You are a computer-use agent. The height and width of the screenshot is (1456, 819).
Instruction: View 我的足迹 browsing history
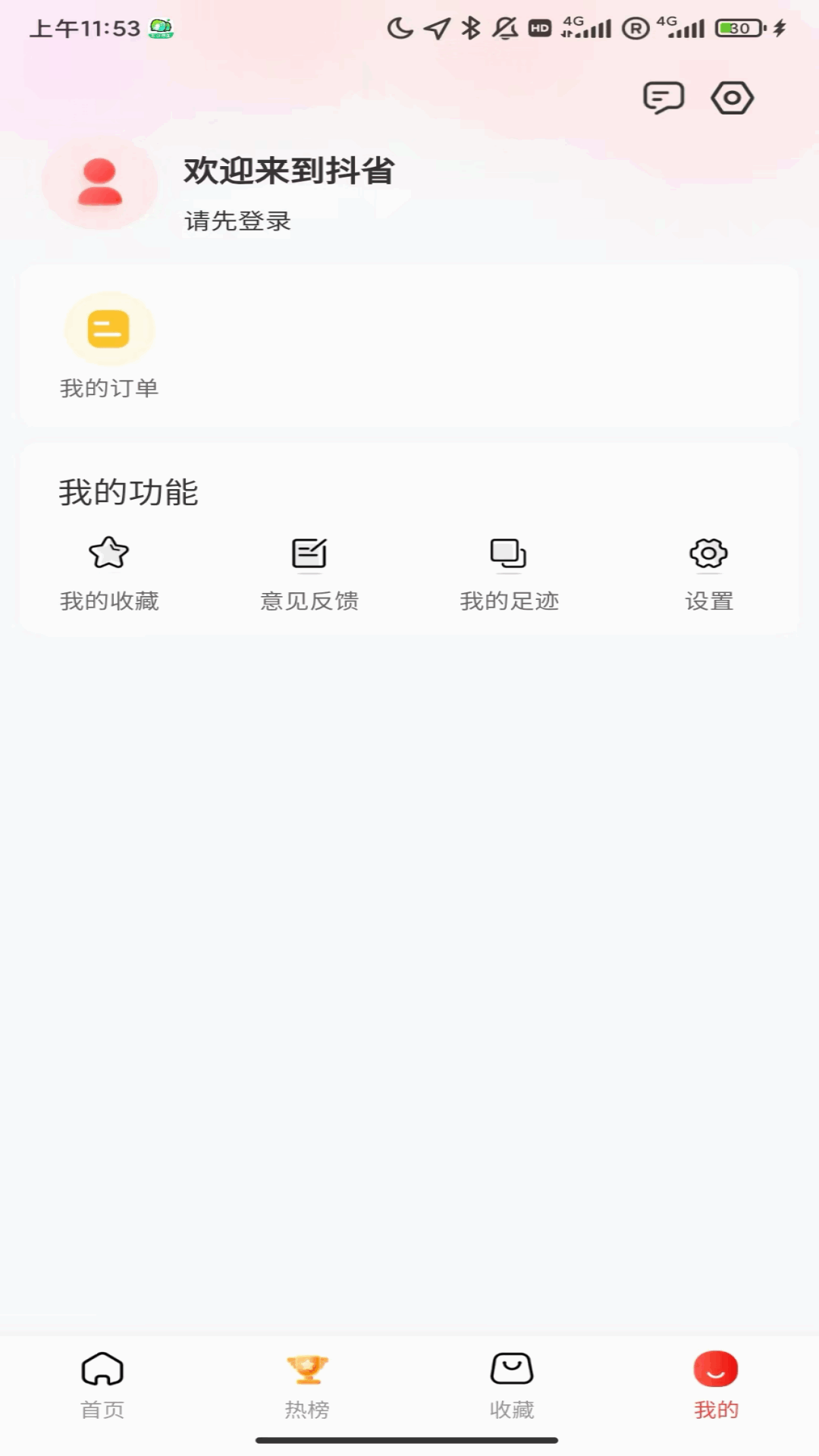coord(509,572)
